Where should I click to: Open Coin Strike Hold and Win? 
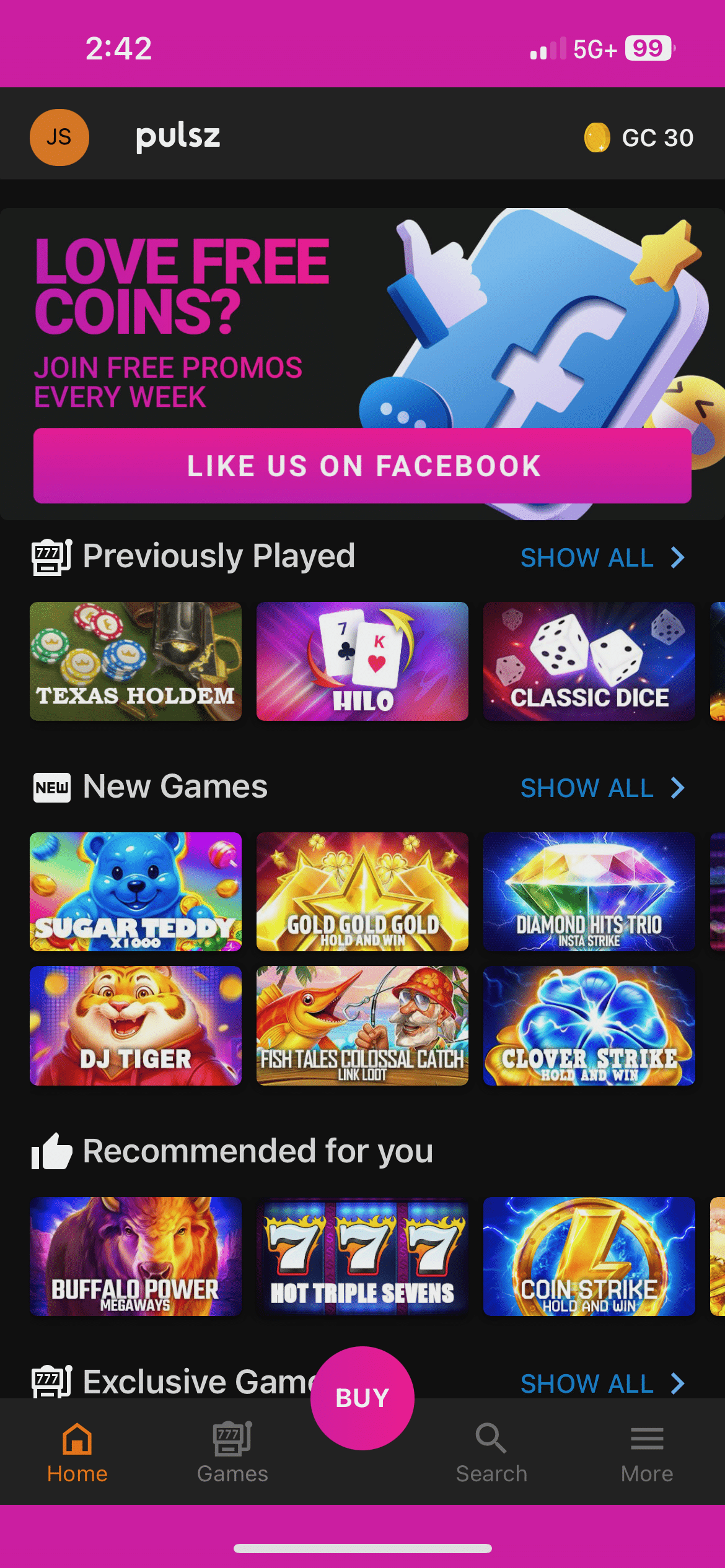coord(589,1256)
